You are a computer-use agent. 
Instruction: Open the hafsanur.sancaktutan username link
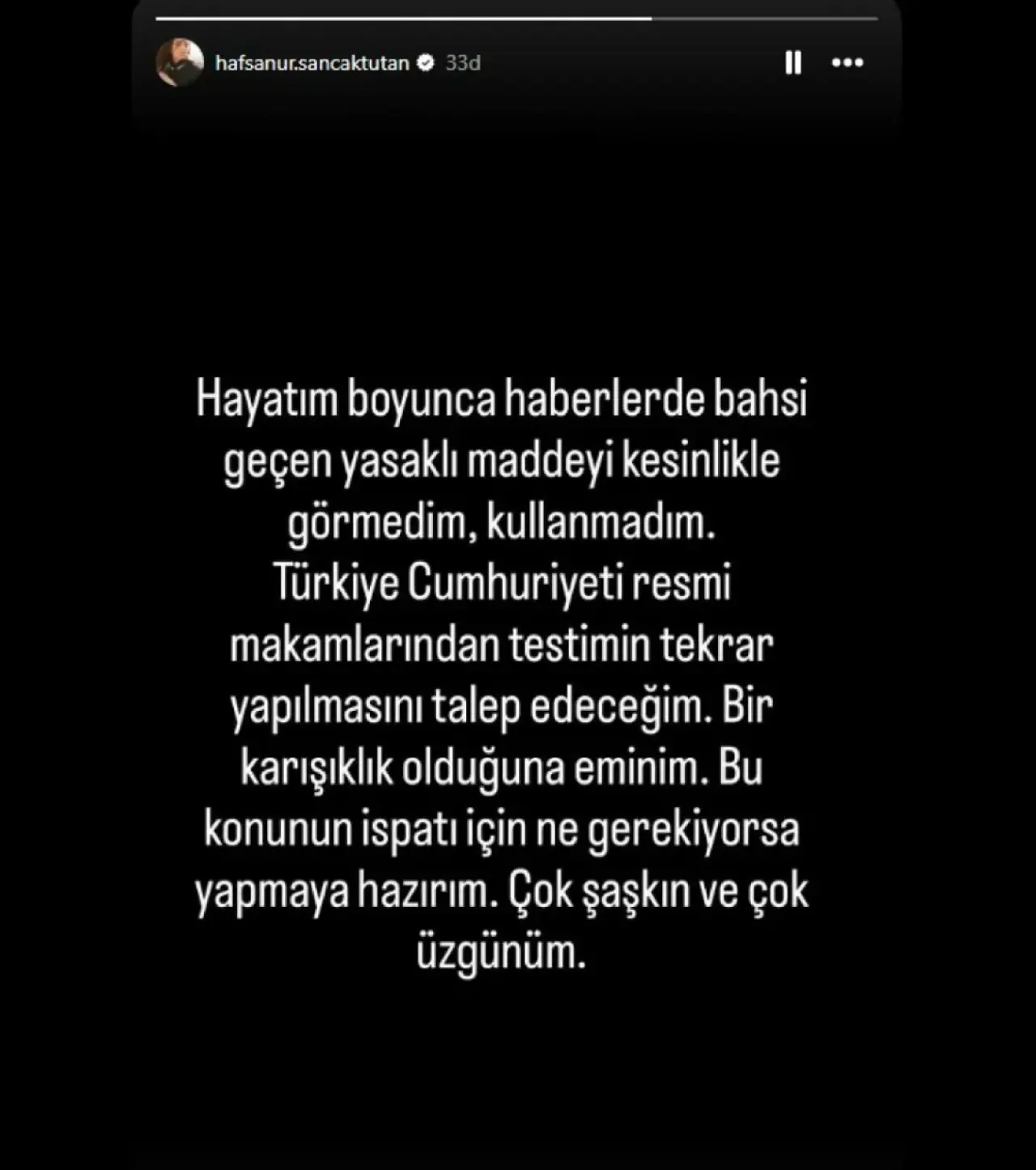tap(312, 63)
